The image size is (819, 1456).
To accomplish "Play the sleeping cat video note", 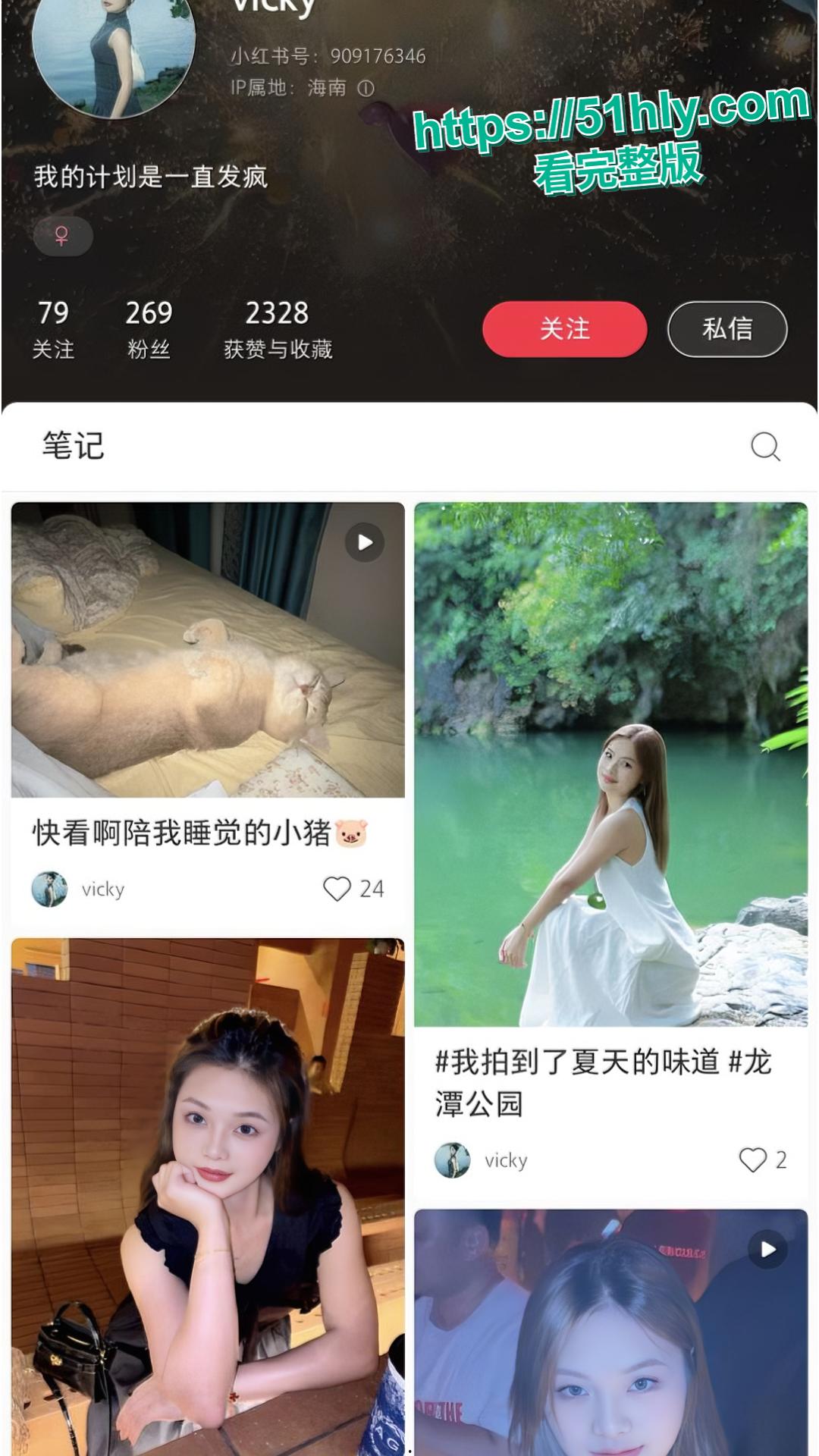I will (365, 541).
